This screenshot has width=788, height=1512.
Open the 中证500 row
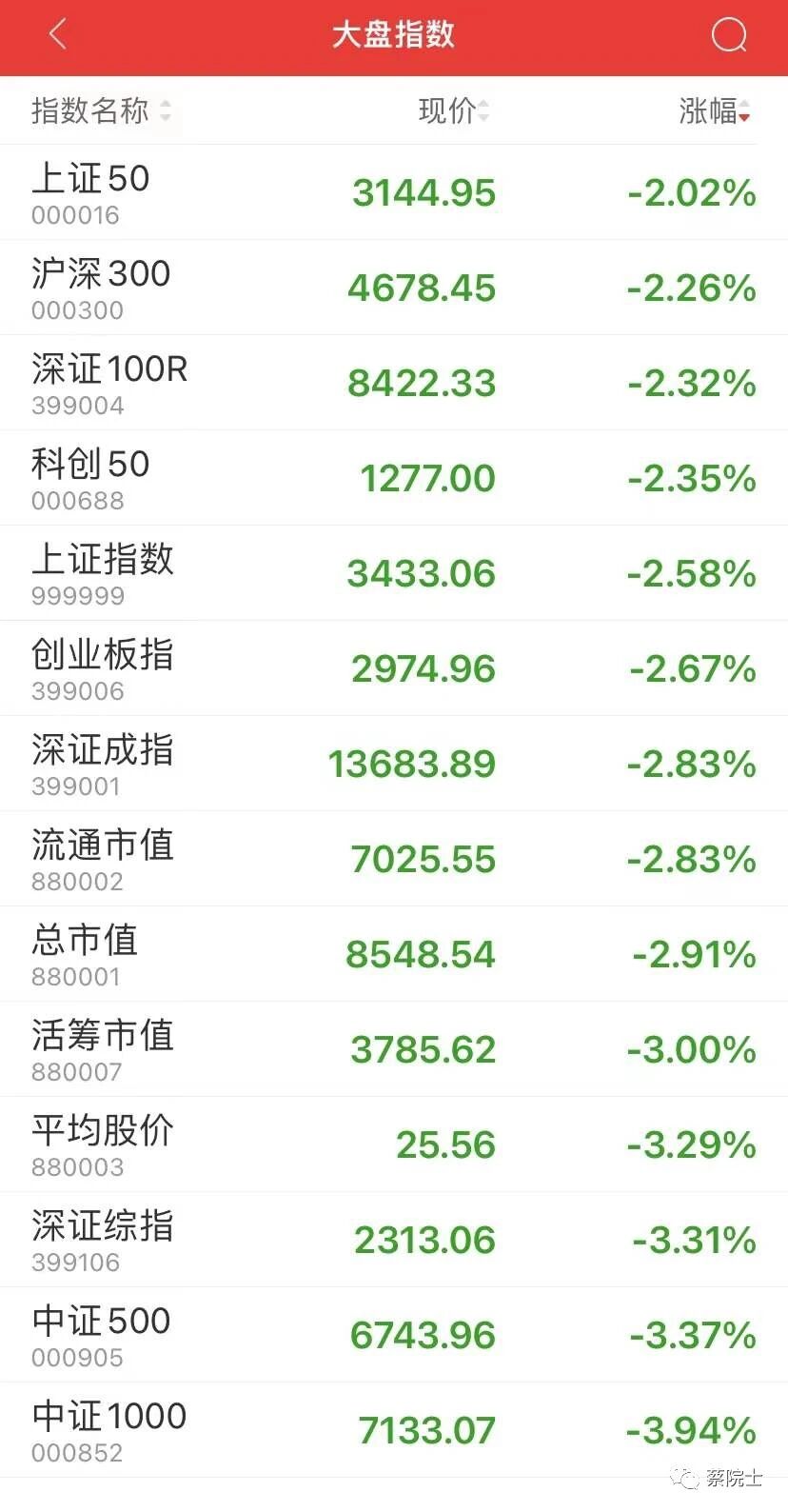pos(394,1335)
